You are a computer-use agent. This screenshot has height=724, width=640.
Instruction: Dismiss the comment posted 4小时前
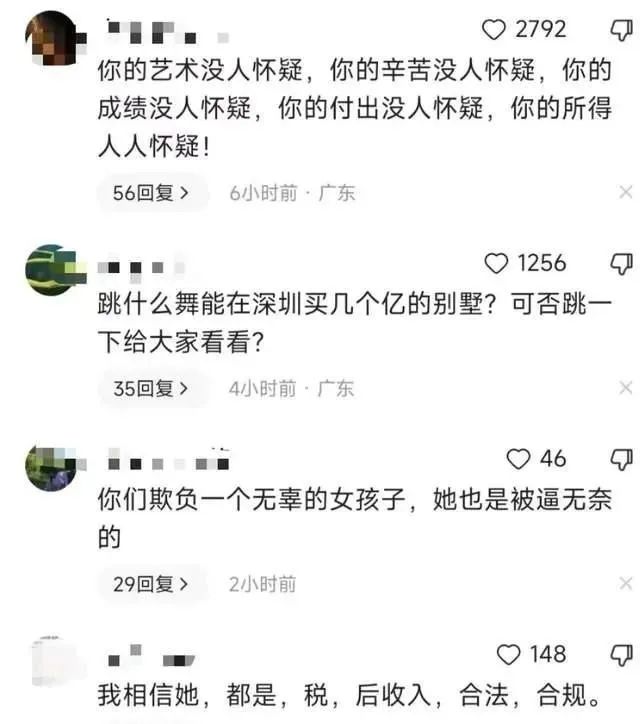(626, 388)
